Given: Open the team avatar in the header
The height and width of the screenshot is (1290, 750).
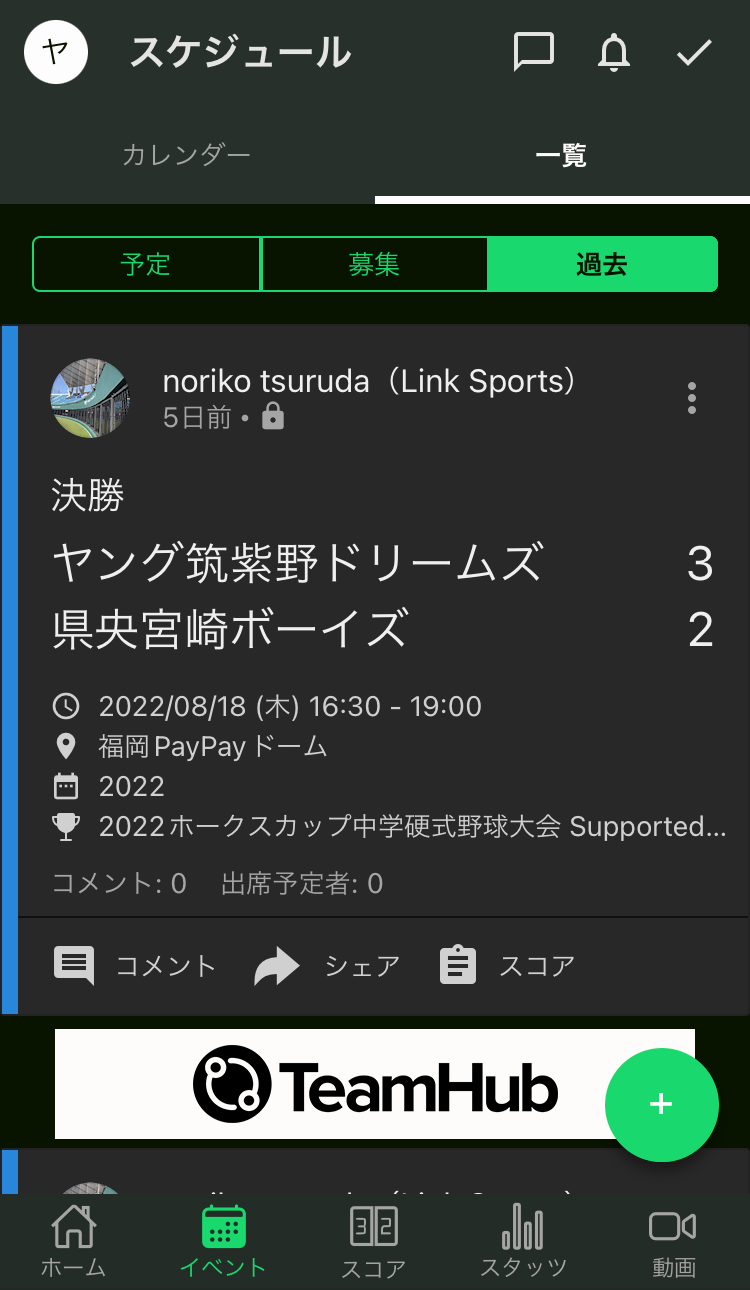Looking at the screenshot, I should (x=56, y=52).
